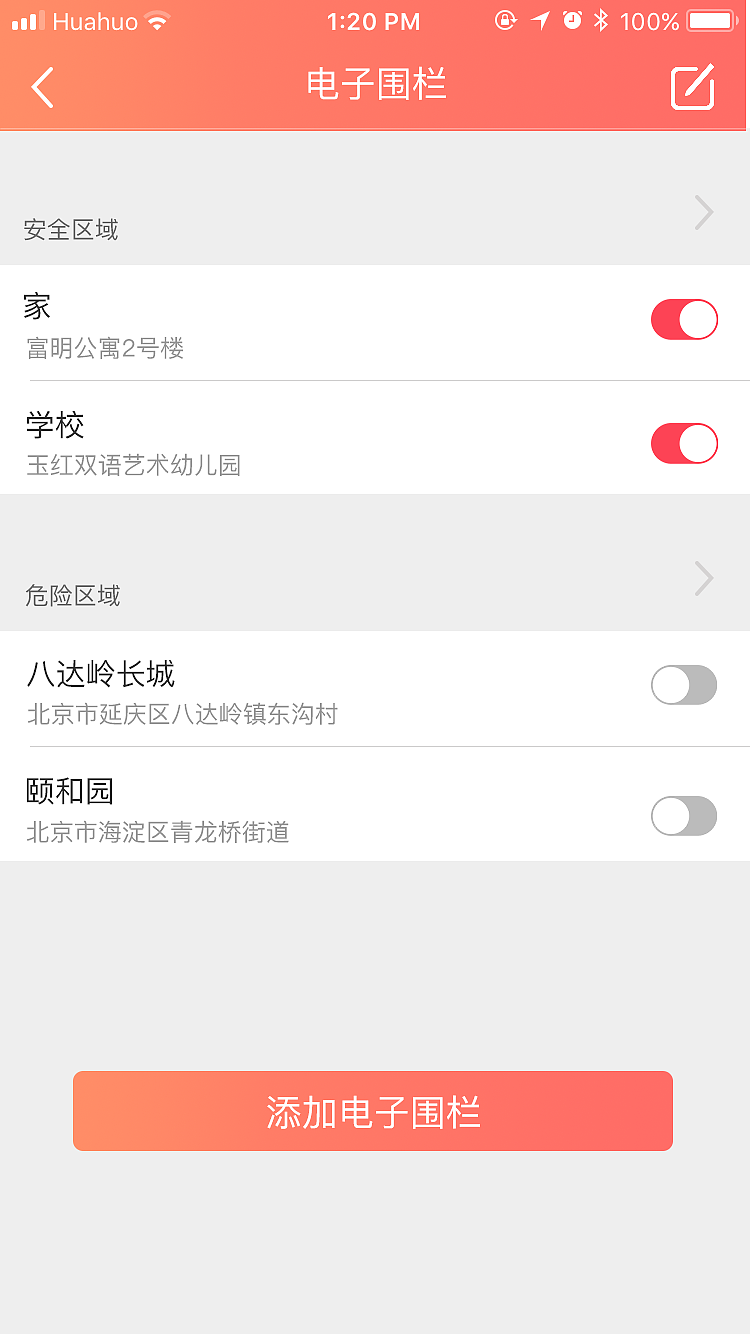The height and width of the screenshot is (1334, 750).
Task: Tap the battery indicator icon
Action: pos(711,20)
